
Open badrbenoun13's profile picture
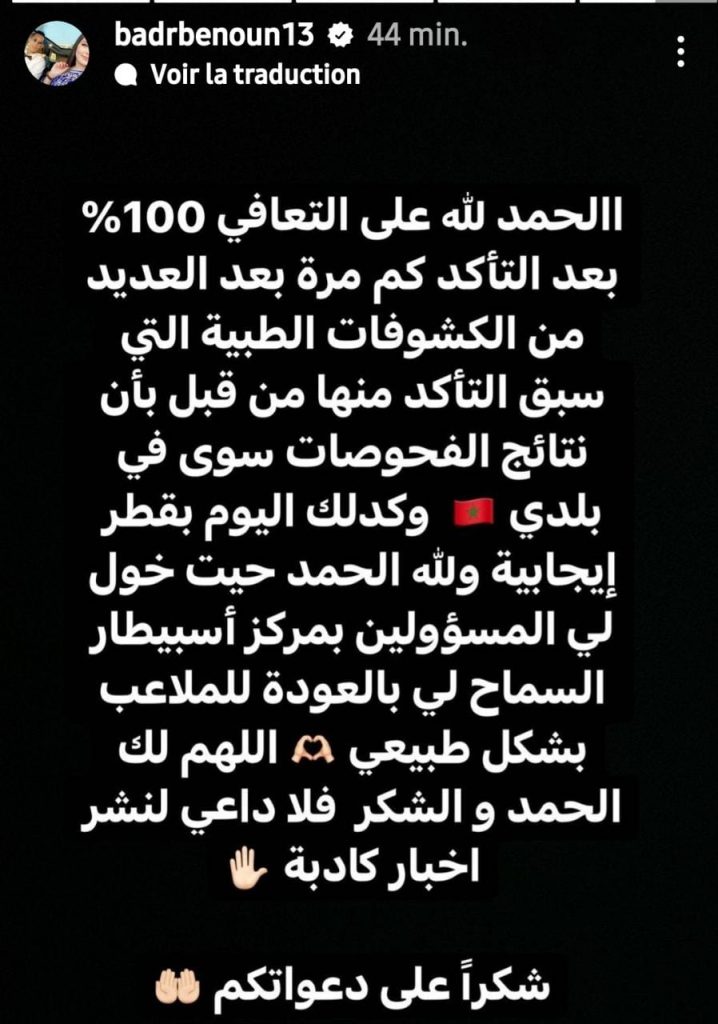(x=57, y=53)
